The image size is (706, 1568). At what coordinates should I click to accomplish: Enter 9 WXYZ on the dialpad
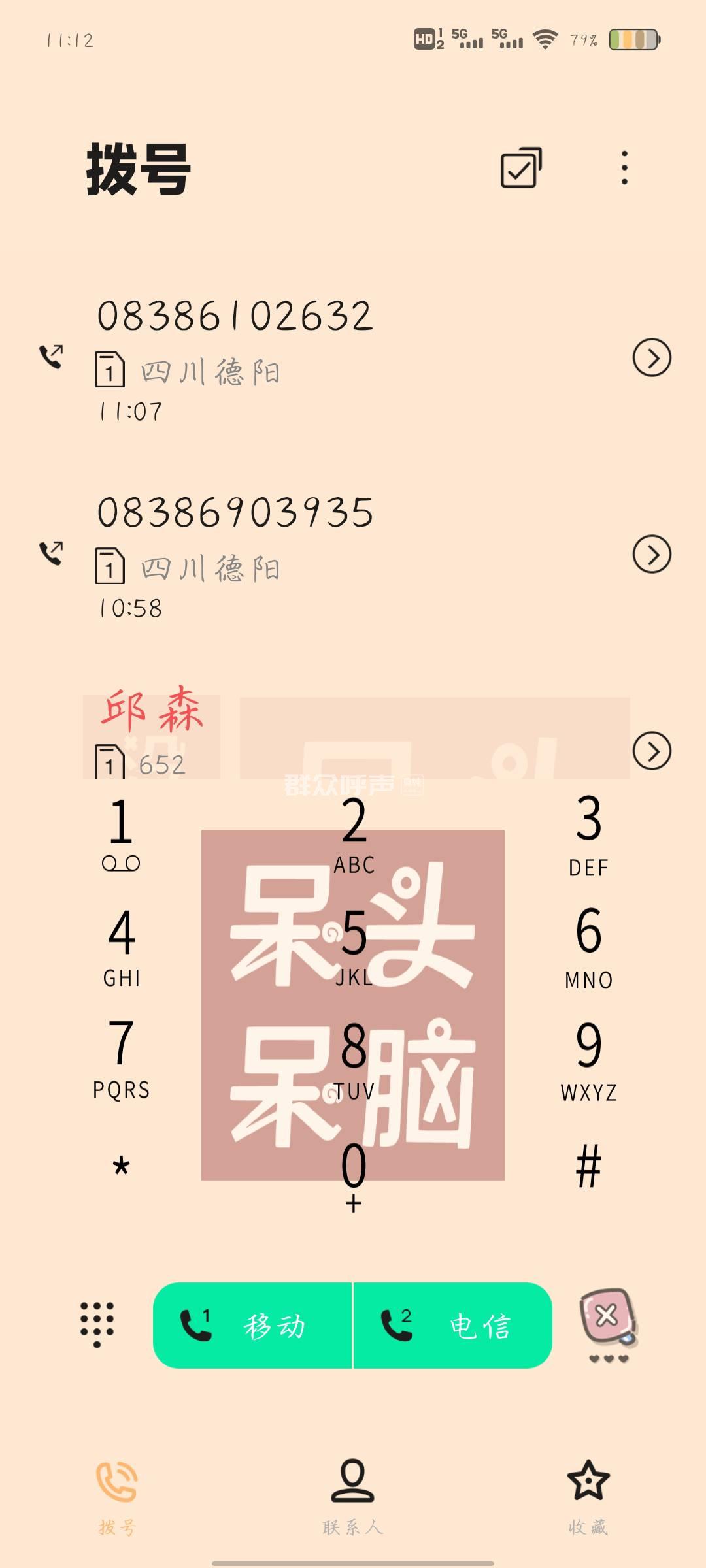[588, 1058]
